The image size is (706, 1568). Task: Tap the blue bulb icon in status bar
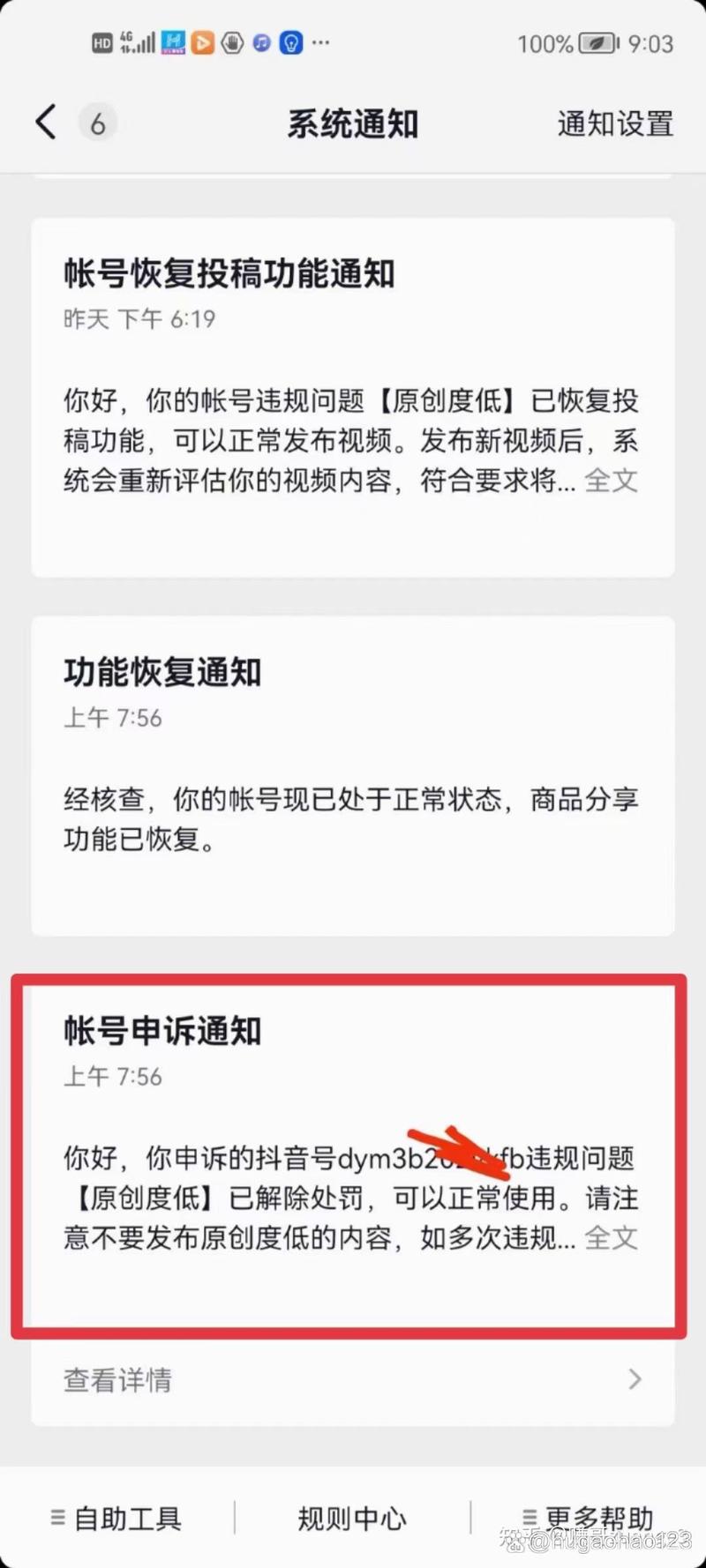pos(288,41)
